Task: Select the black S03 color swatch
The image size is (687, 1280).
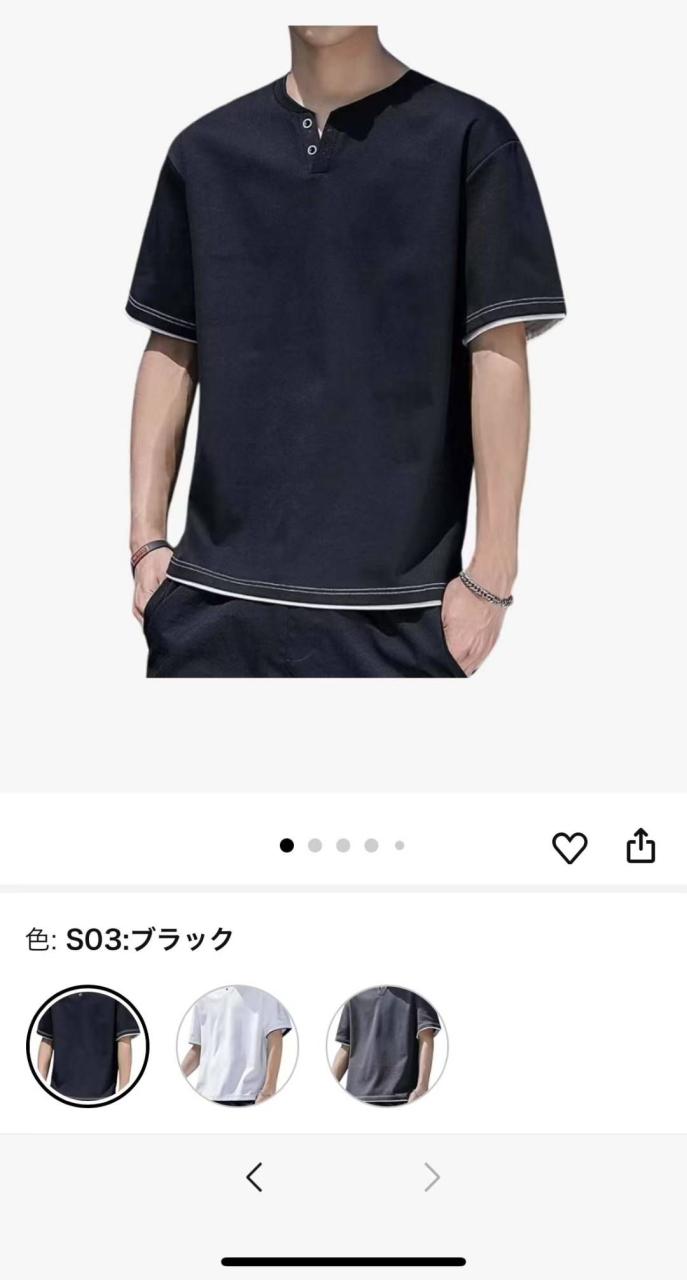Action: (x=88, y=1046)
